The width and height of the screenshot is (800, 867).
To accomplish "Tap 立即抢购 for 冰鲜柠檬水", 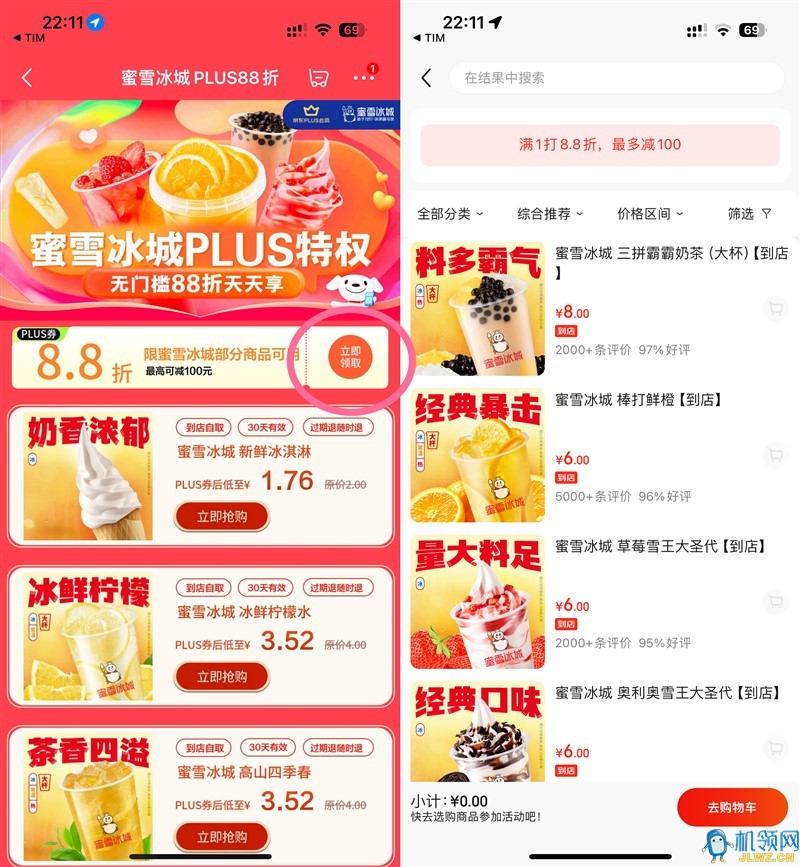I will click(x=221, y=677).
